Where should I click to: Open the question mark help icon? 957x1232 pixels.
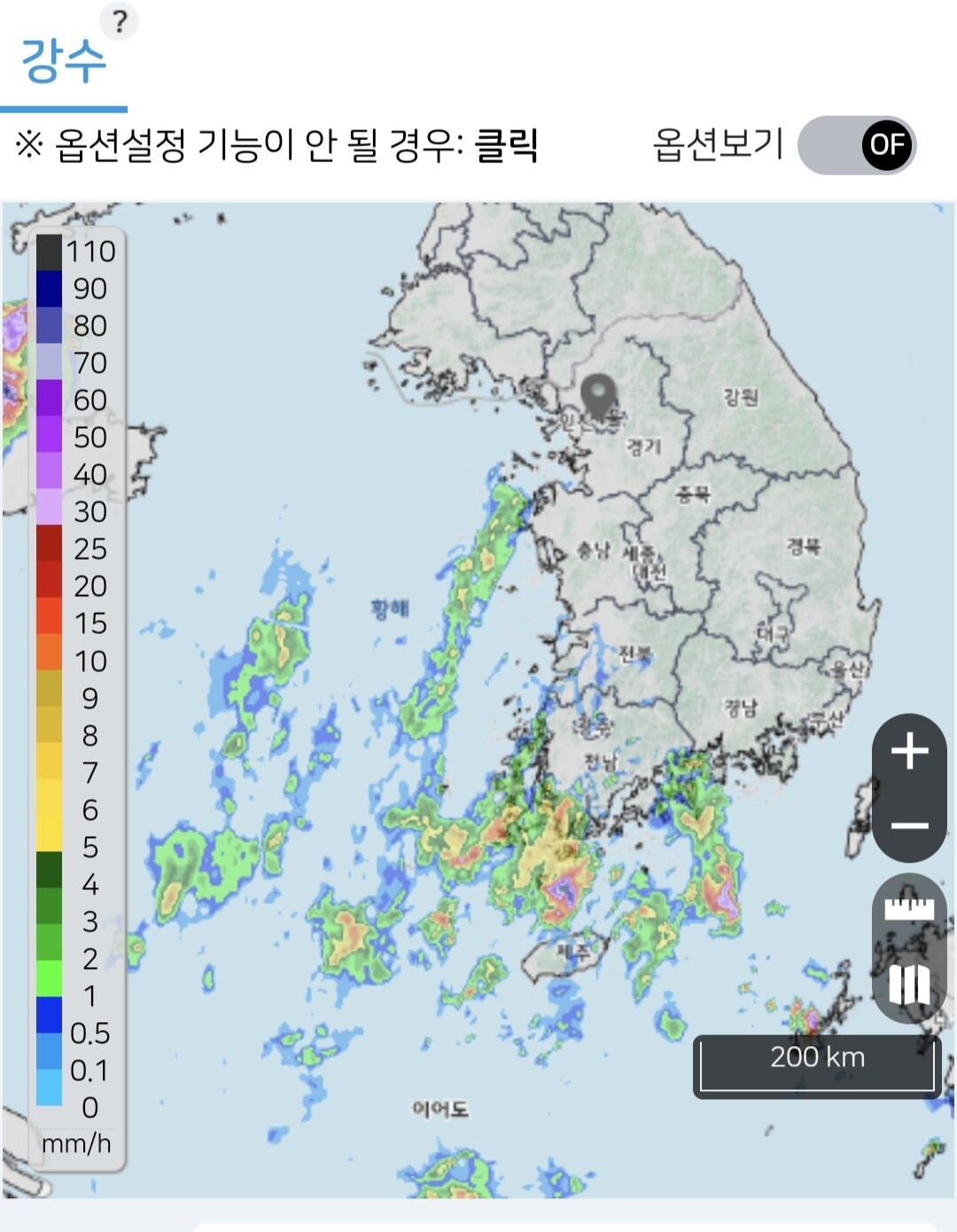(x=119, y=21)
